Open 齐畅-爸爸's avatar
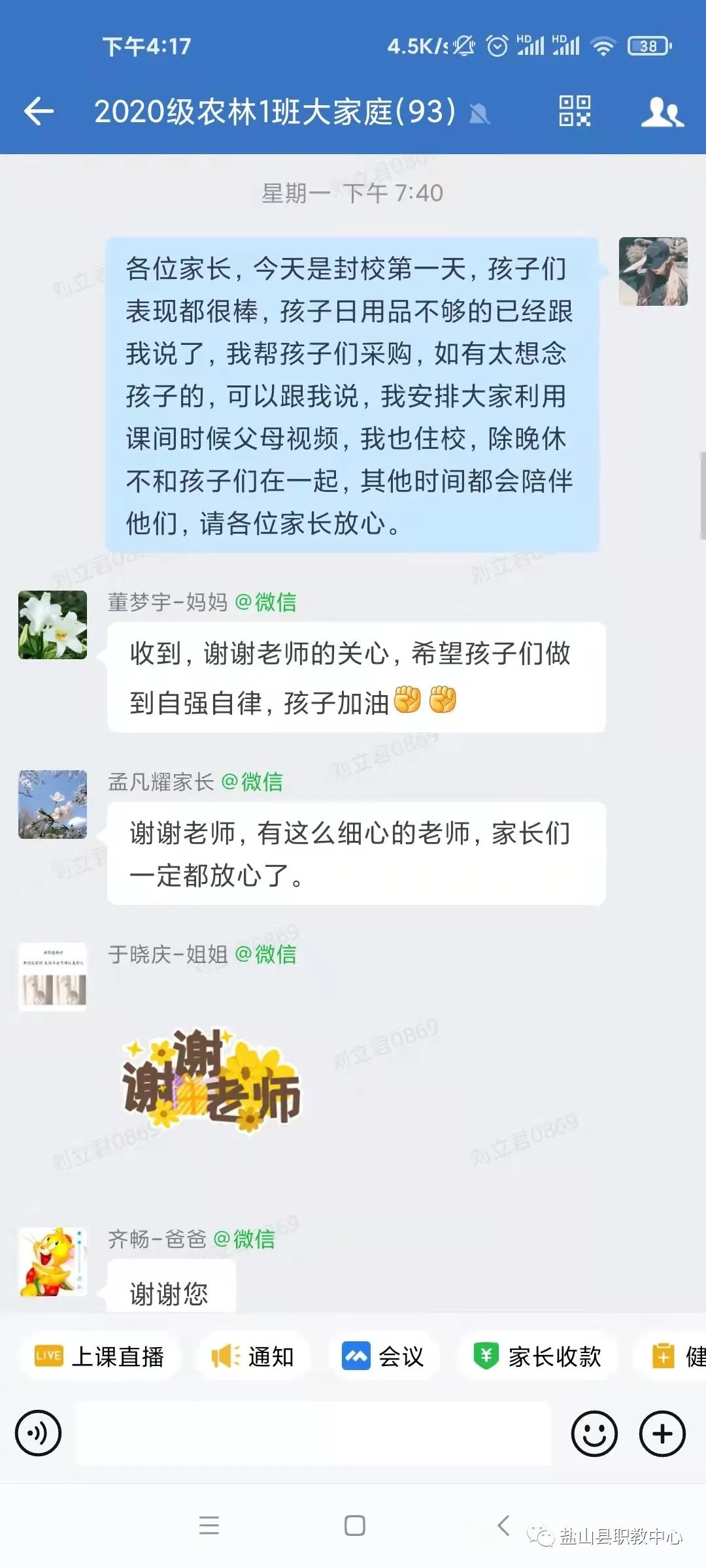This screenshot has height=1568, width=706. (x=52, y=1262)
